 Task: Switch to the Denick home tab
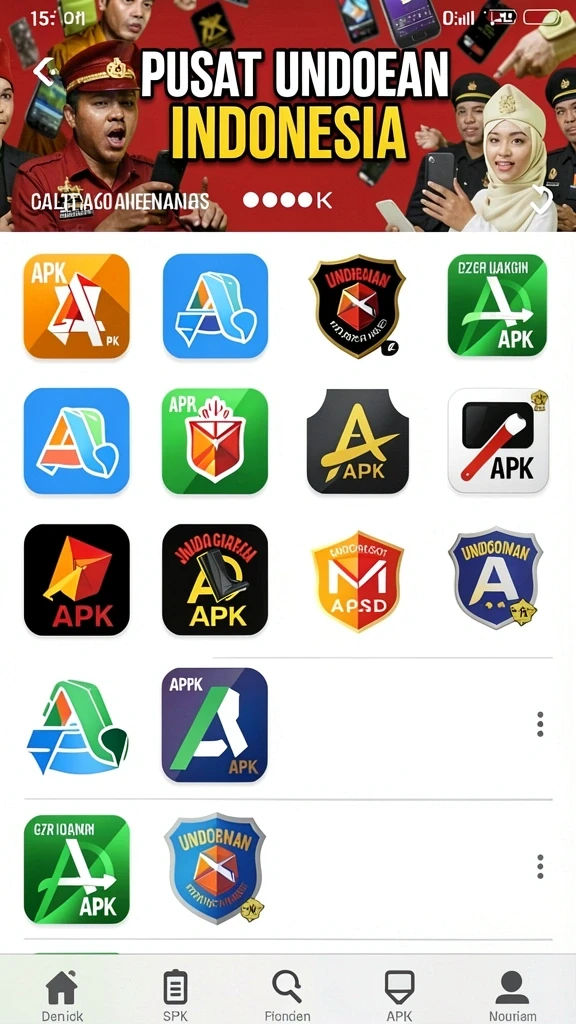click(62, 995)
